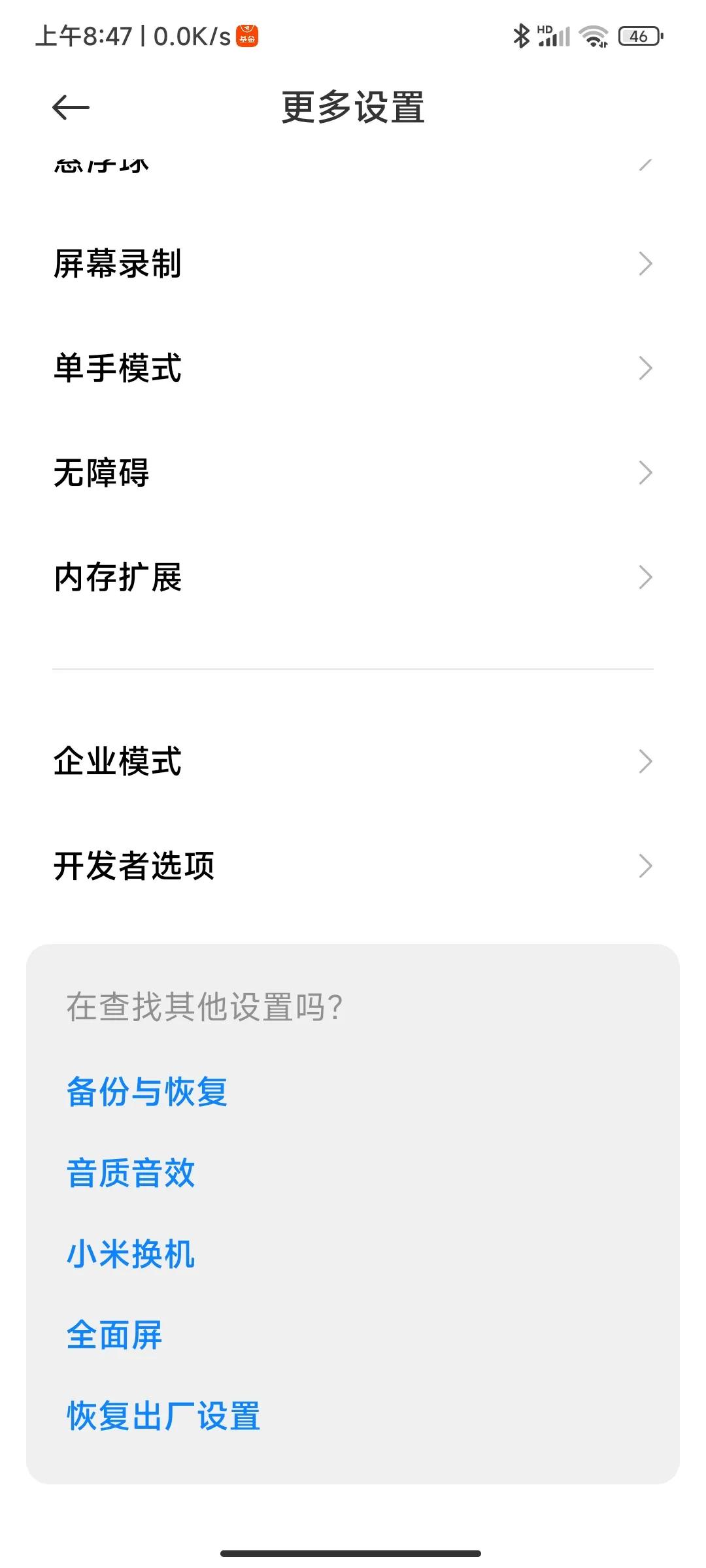706x1568 pixels.
Task: Click the Wi-Fi signal icon
Action: (x=594, y=36)
